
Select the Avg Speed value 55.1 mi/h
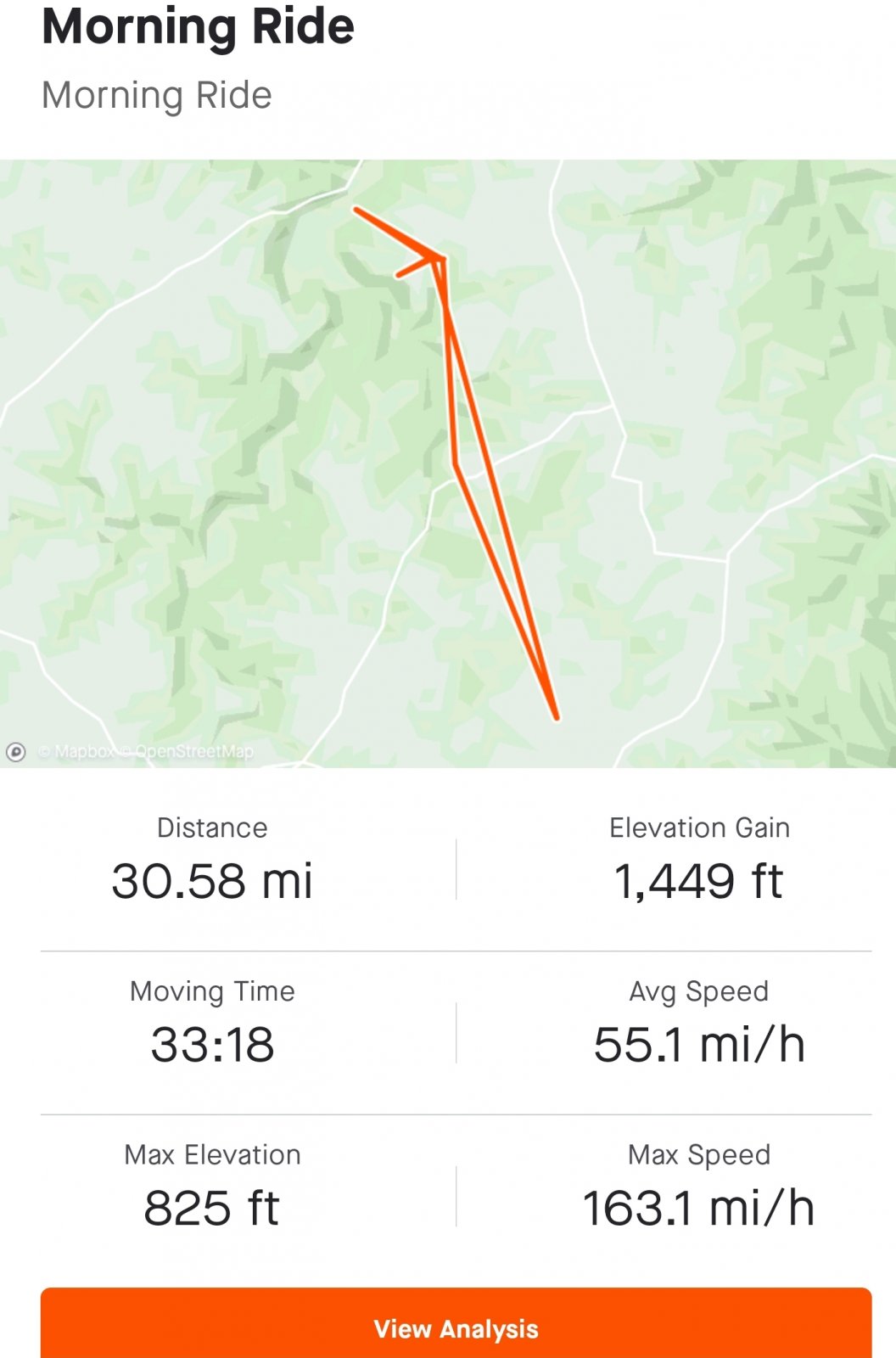point(697,1045)
